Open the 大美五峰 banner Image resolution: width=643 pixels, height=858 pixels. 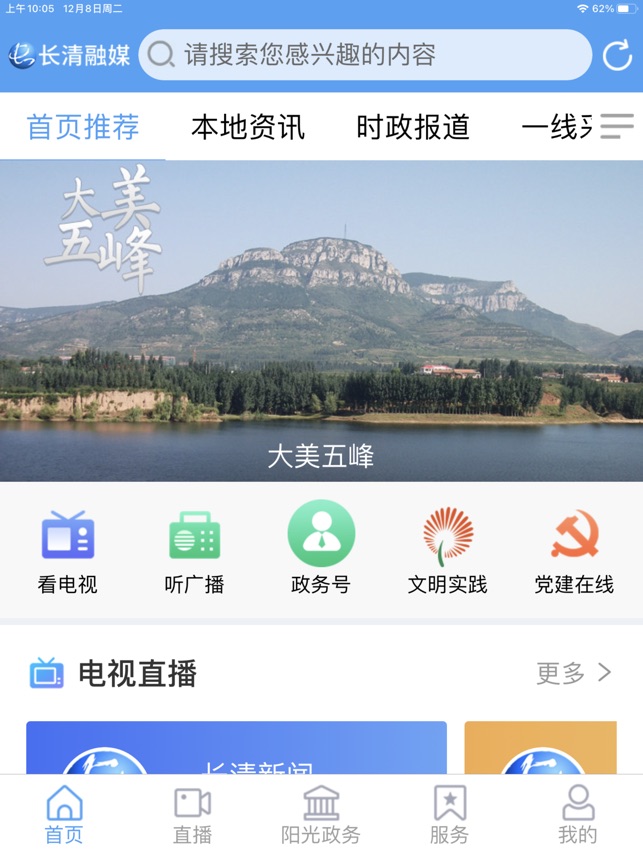321,321
